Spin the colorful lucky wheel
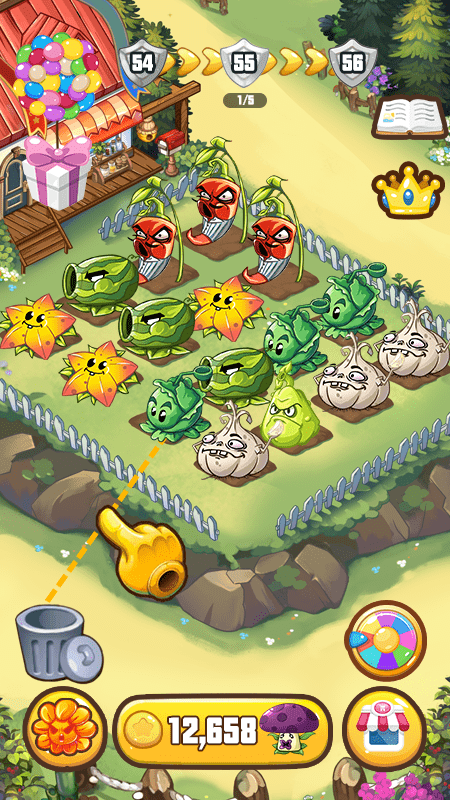The image size is (450, 800). (x=386, y=640)
